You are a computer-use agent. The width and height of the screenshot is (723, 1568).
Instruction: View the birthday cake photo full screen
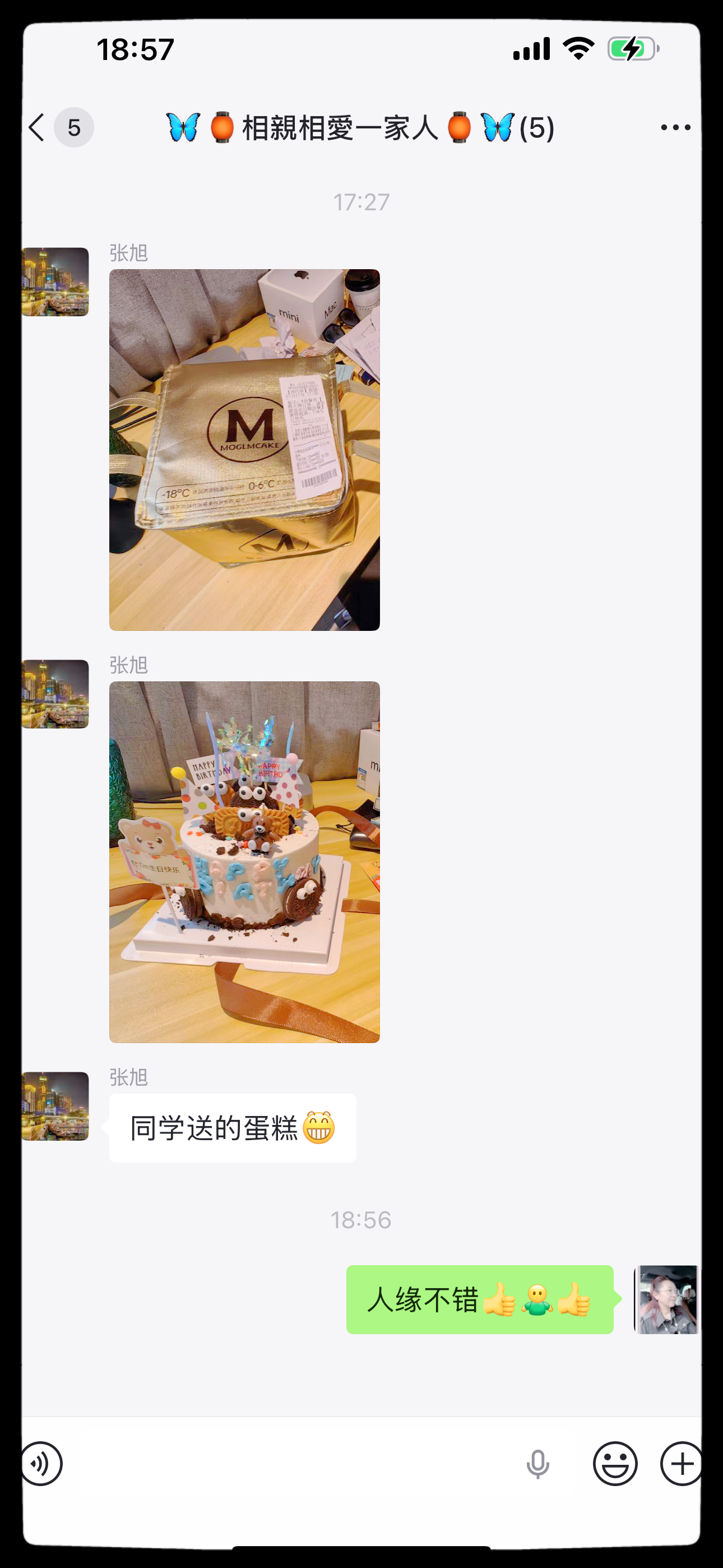click(x=244, y=861)
